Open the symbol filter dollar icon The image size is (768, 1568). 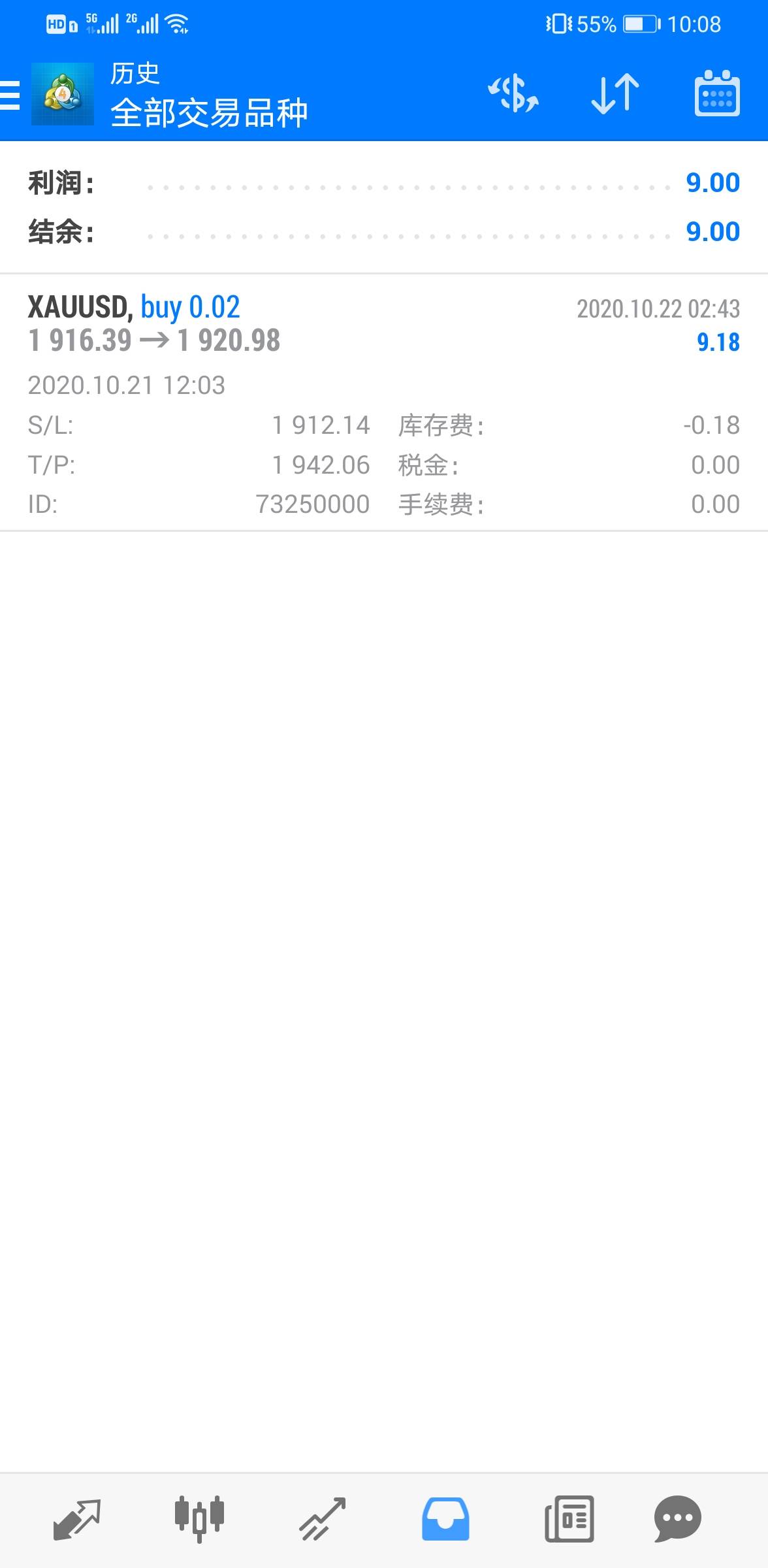513,93
